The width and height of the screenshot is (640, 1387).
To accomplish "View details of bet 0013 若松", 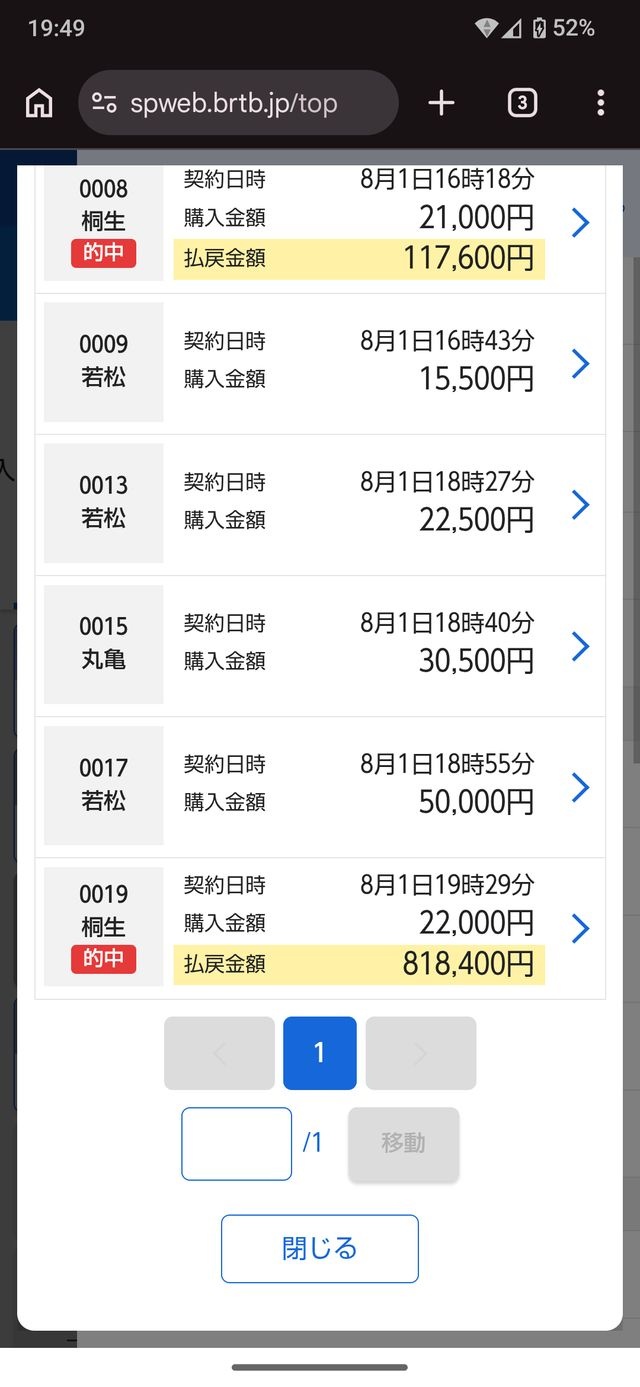I will point(320,505).
